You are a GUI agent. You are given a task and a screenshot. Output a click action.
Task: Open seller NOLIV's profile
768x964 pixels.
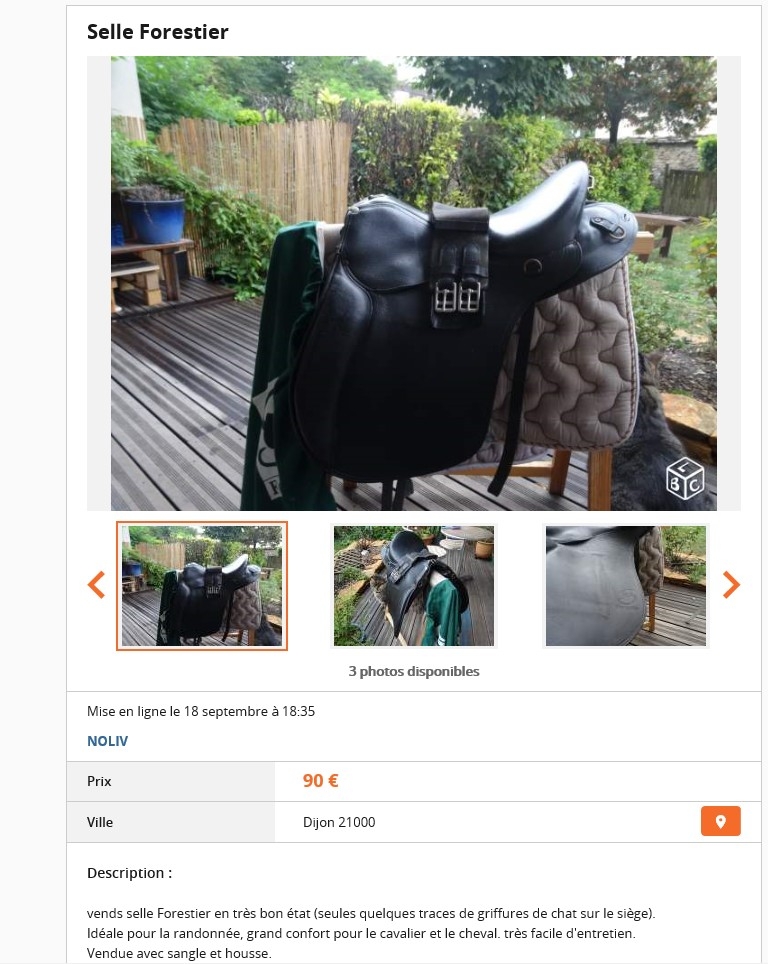pos(108,741)
